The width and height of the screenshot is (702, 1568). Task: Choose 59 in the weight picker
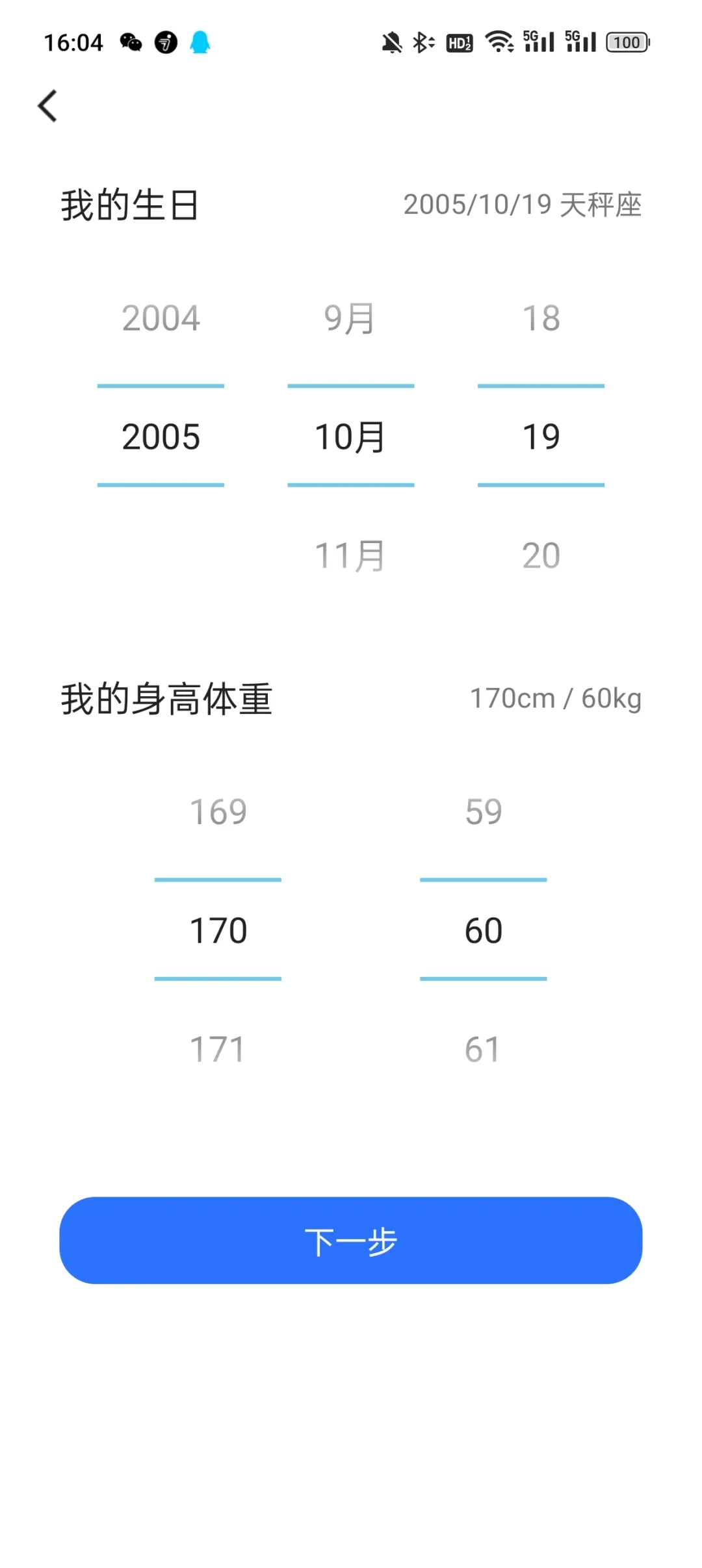483,812
